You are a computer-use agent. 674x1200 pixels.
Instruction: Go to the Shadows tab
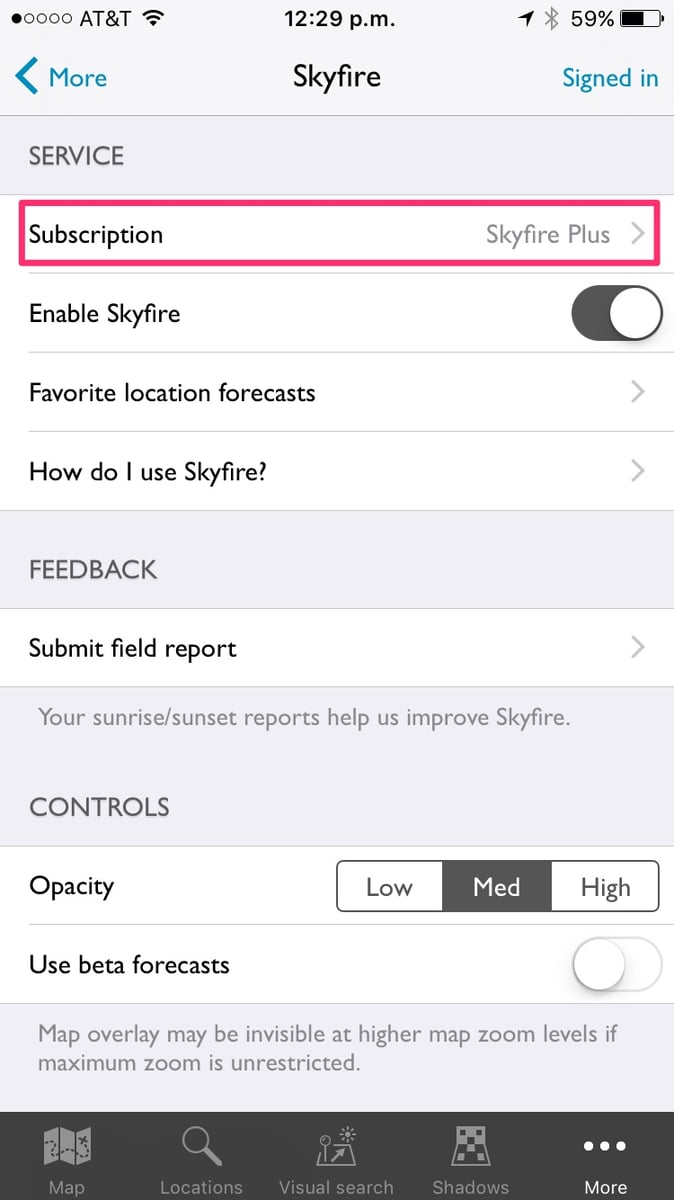click(x=470, y=1160)
